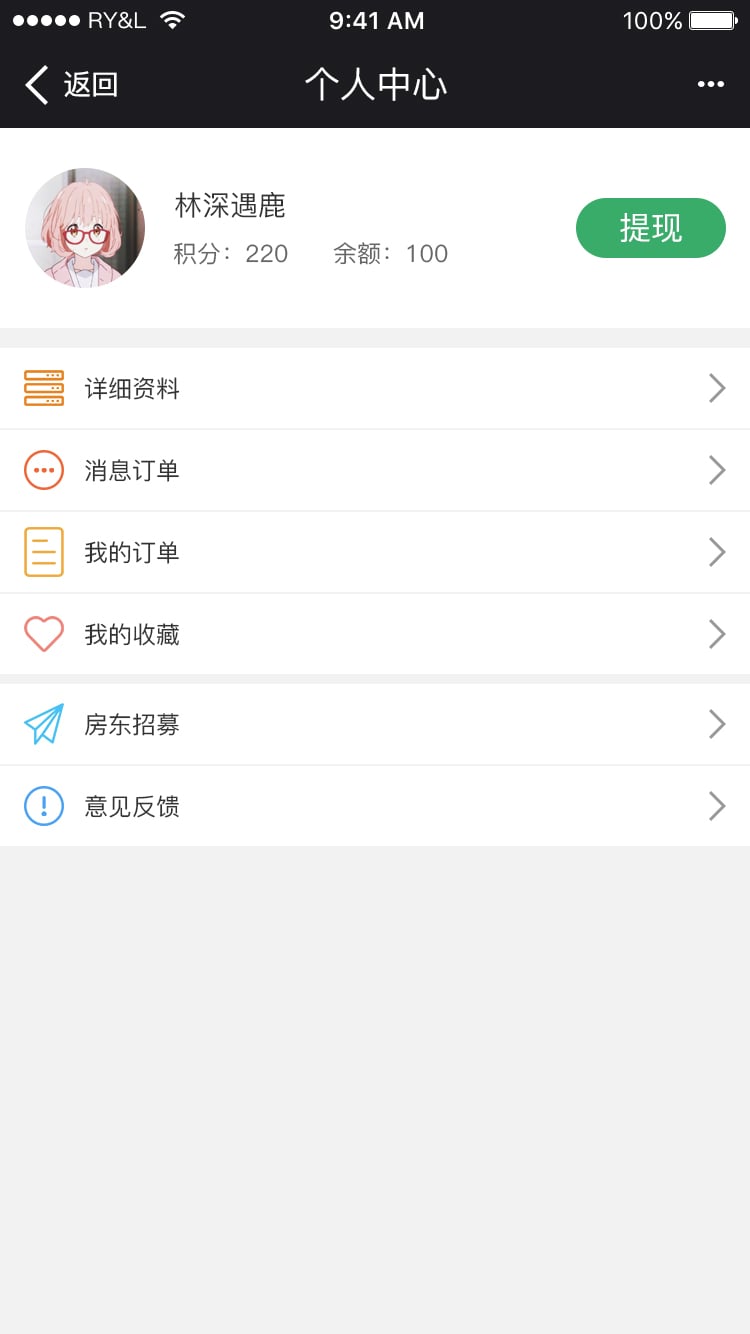Open the ellipsis menu at top right
The width and height of the screenshot is (750, 1334).
(x=711, y=84)
